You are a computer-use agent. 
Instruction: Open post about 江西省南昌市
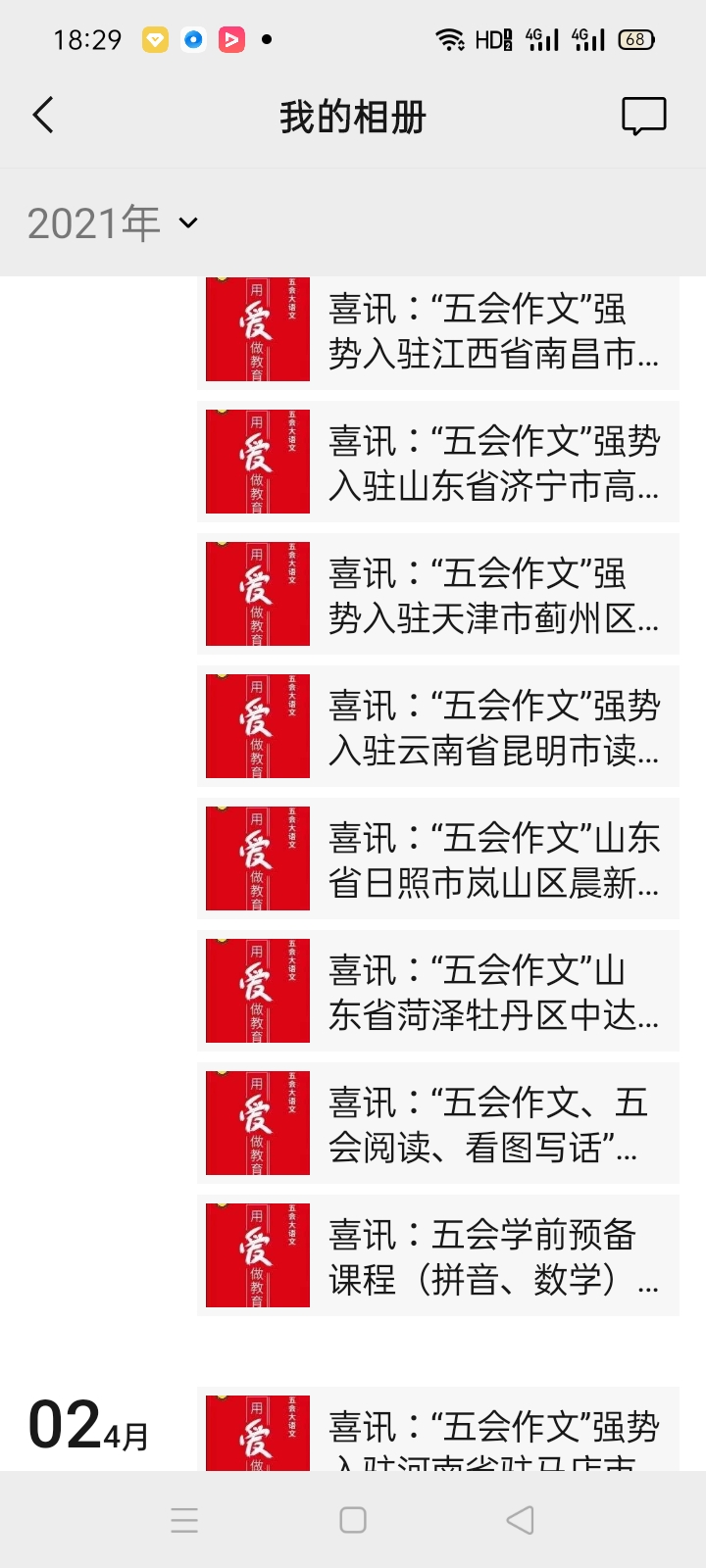pos(438,331)
